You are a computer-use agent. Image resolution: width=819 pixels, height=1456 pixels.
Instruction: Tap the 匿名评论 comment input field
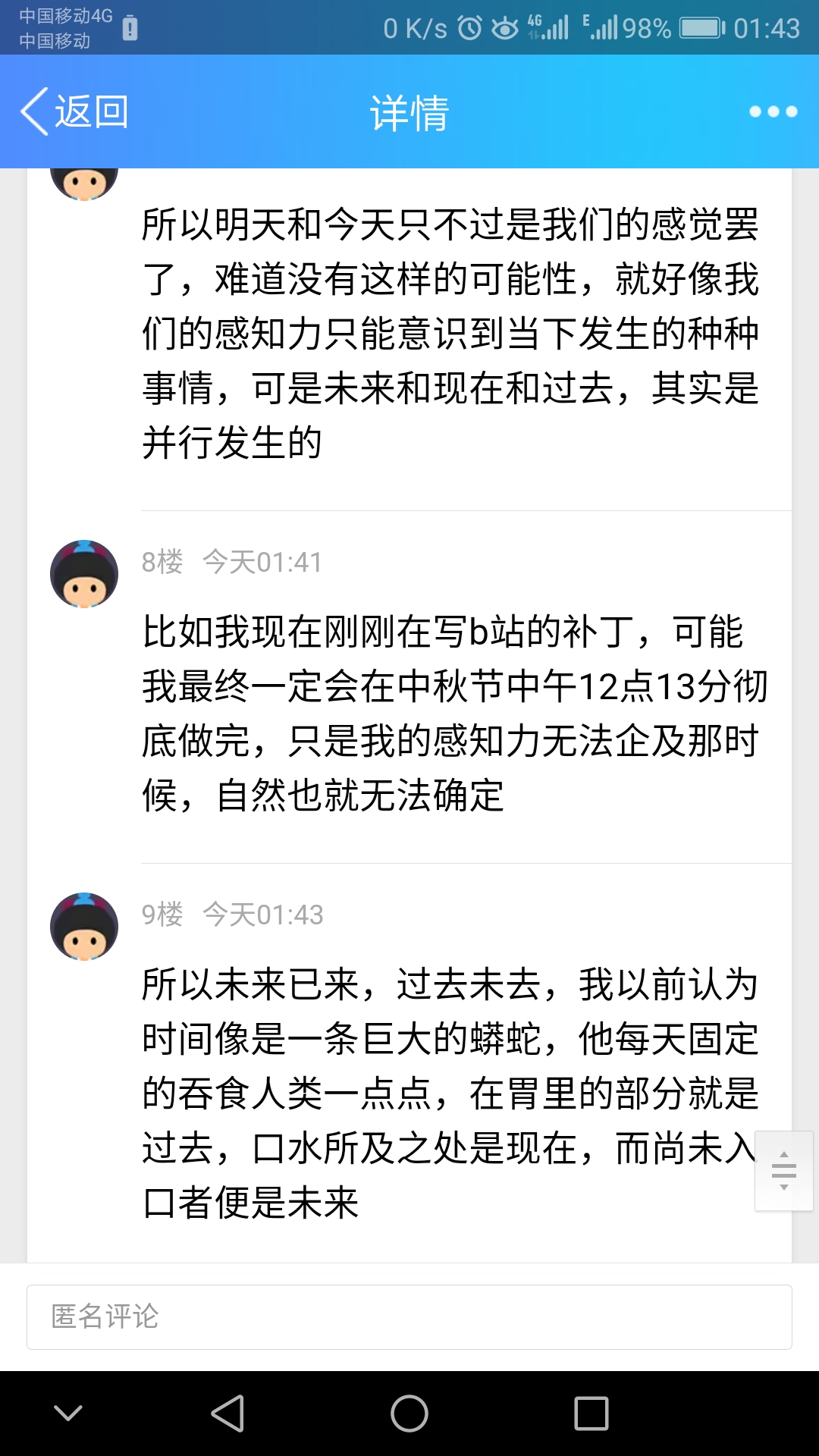coord(409,1316)
